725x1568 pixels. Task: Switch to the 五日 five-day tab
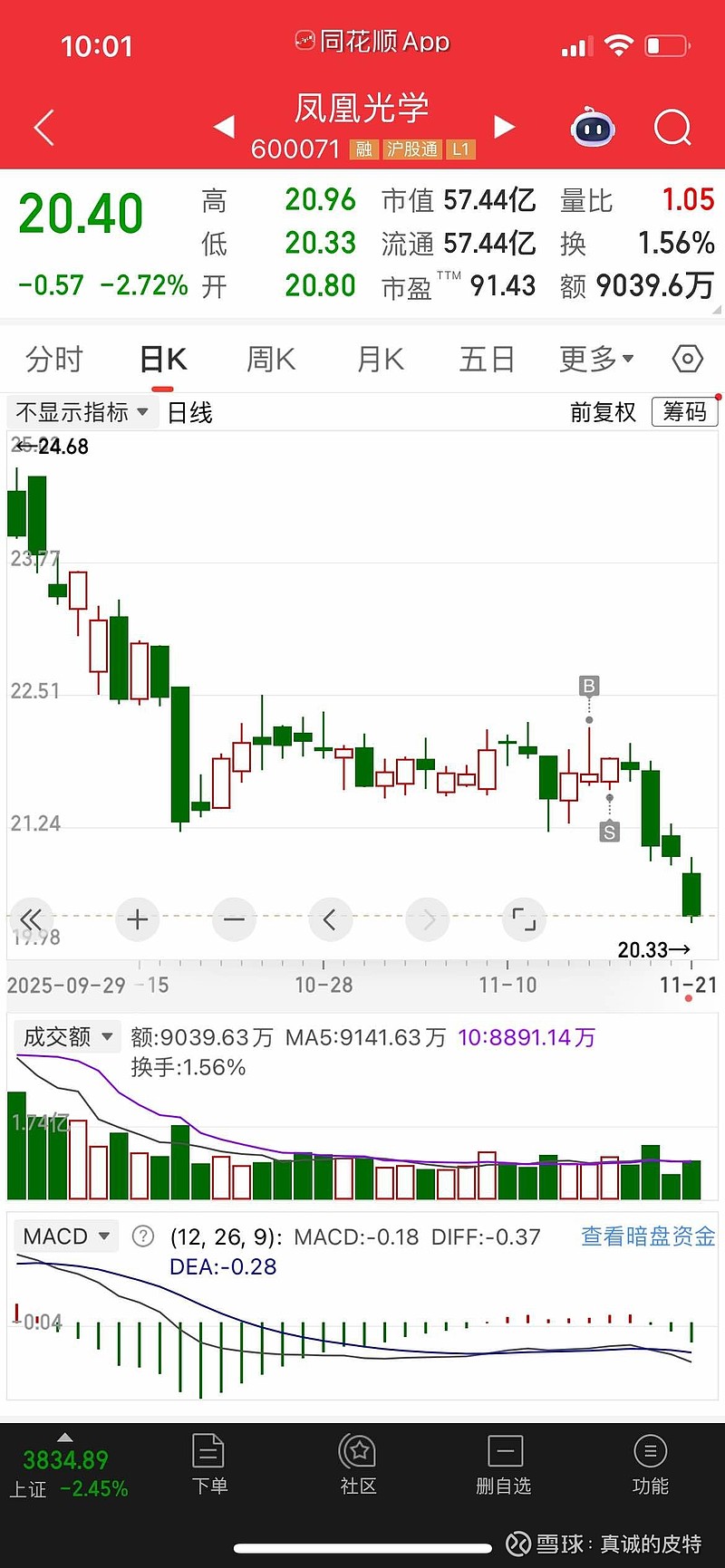(487, 360)
